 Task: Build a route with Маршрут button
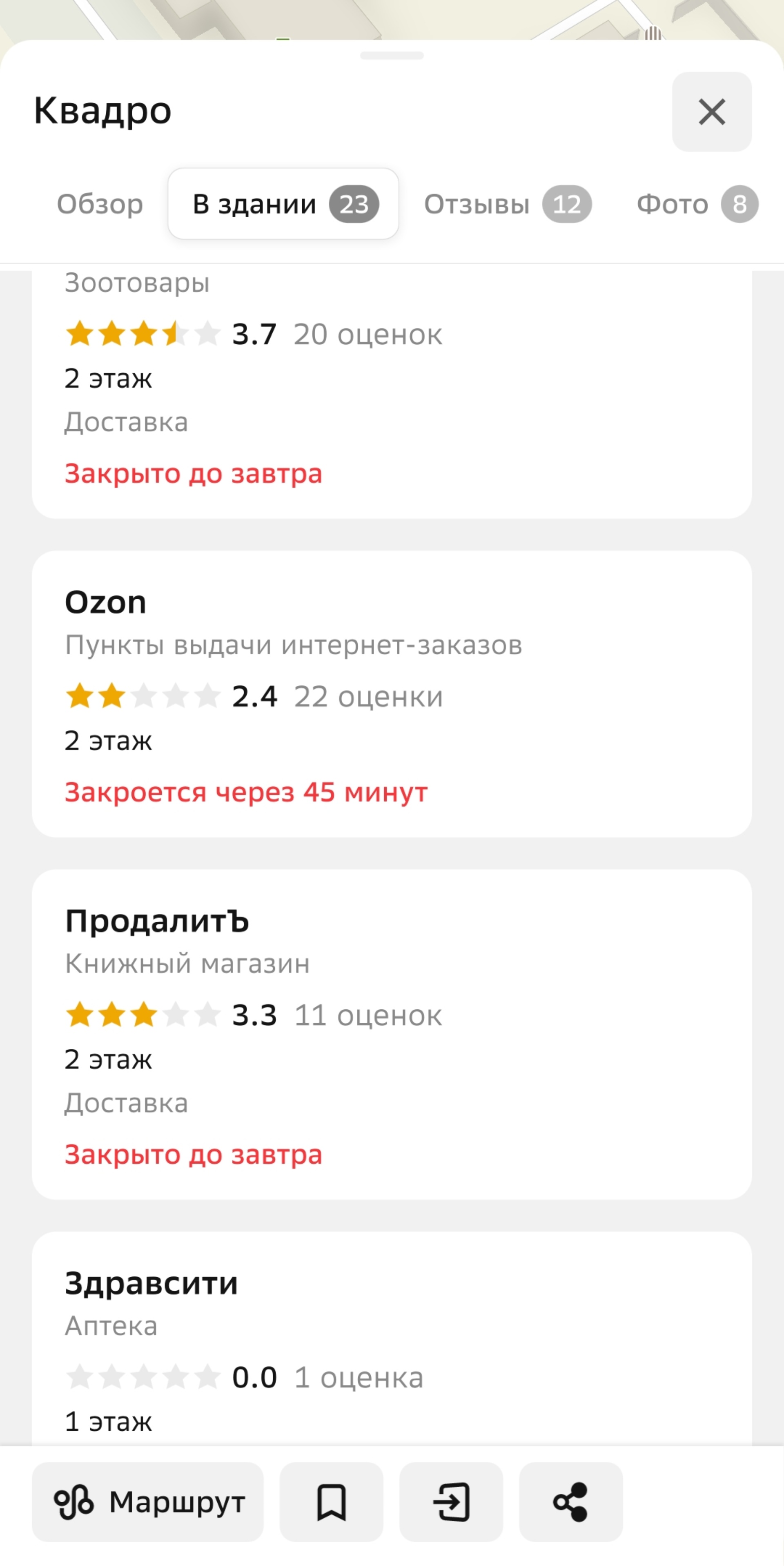[x=148, y=1501]
